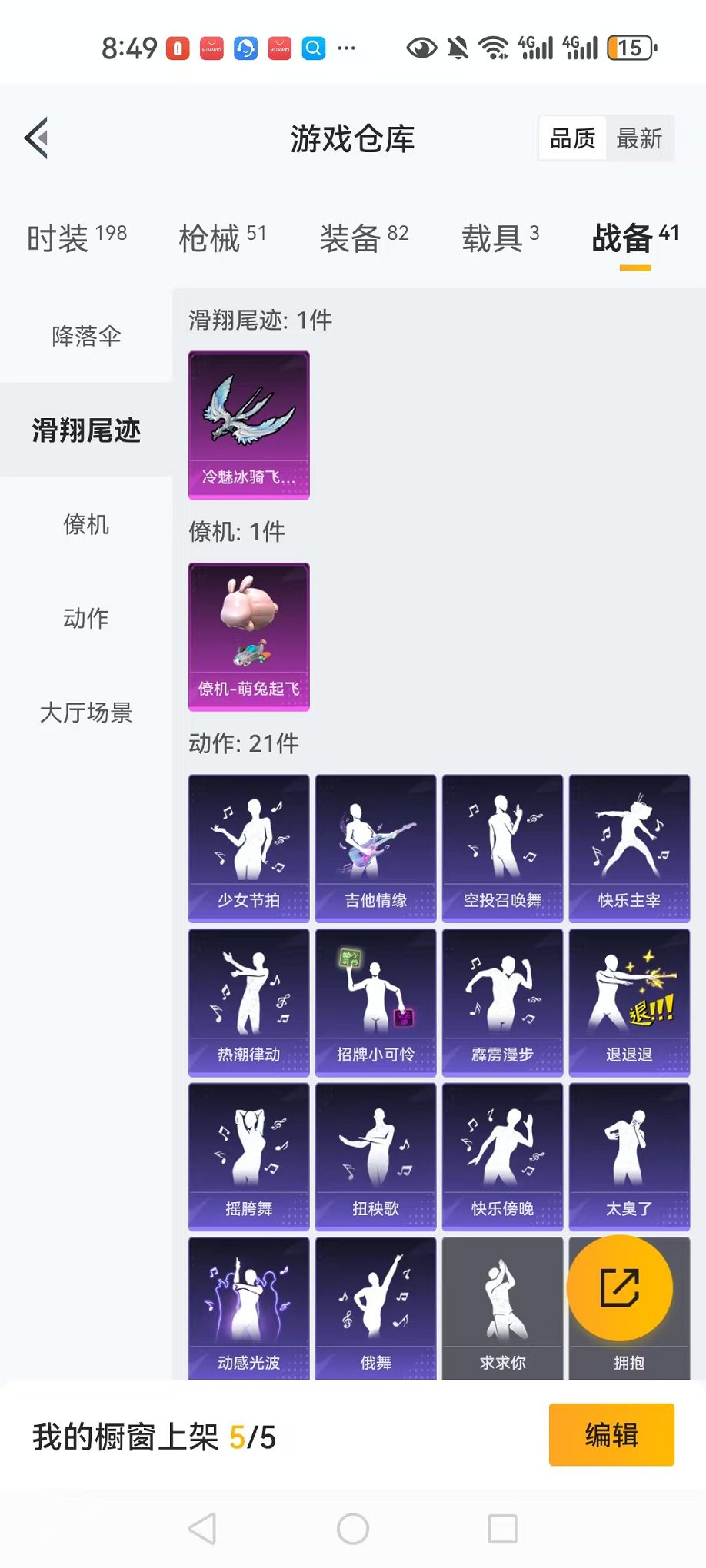Tap the 编辑 button
The height and width of the screenshot is (1568, 706).
(611, 1435)
